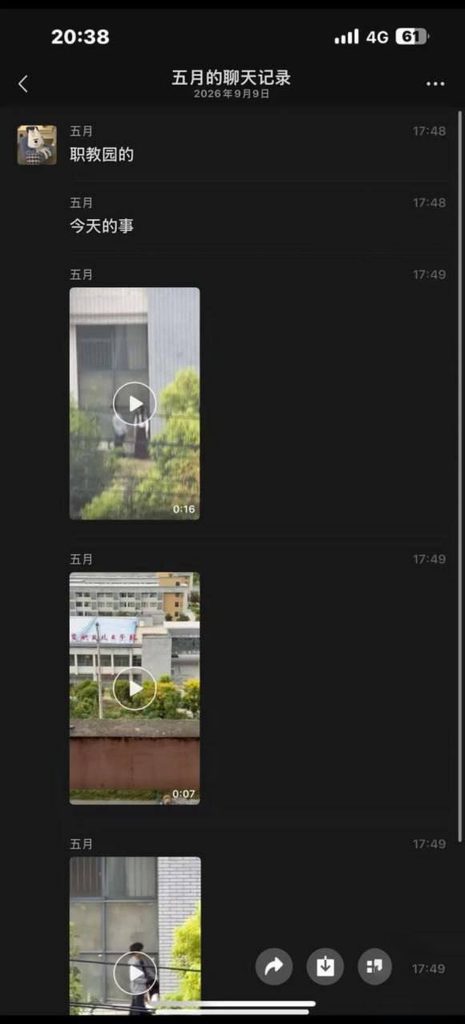Go back using the top-left arrow

tap(23, 84)
